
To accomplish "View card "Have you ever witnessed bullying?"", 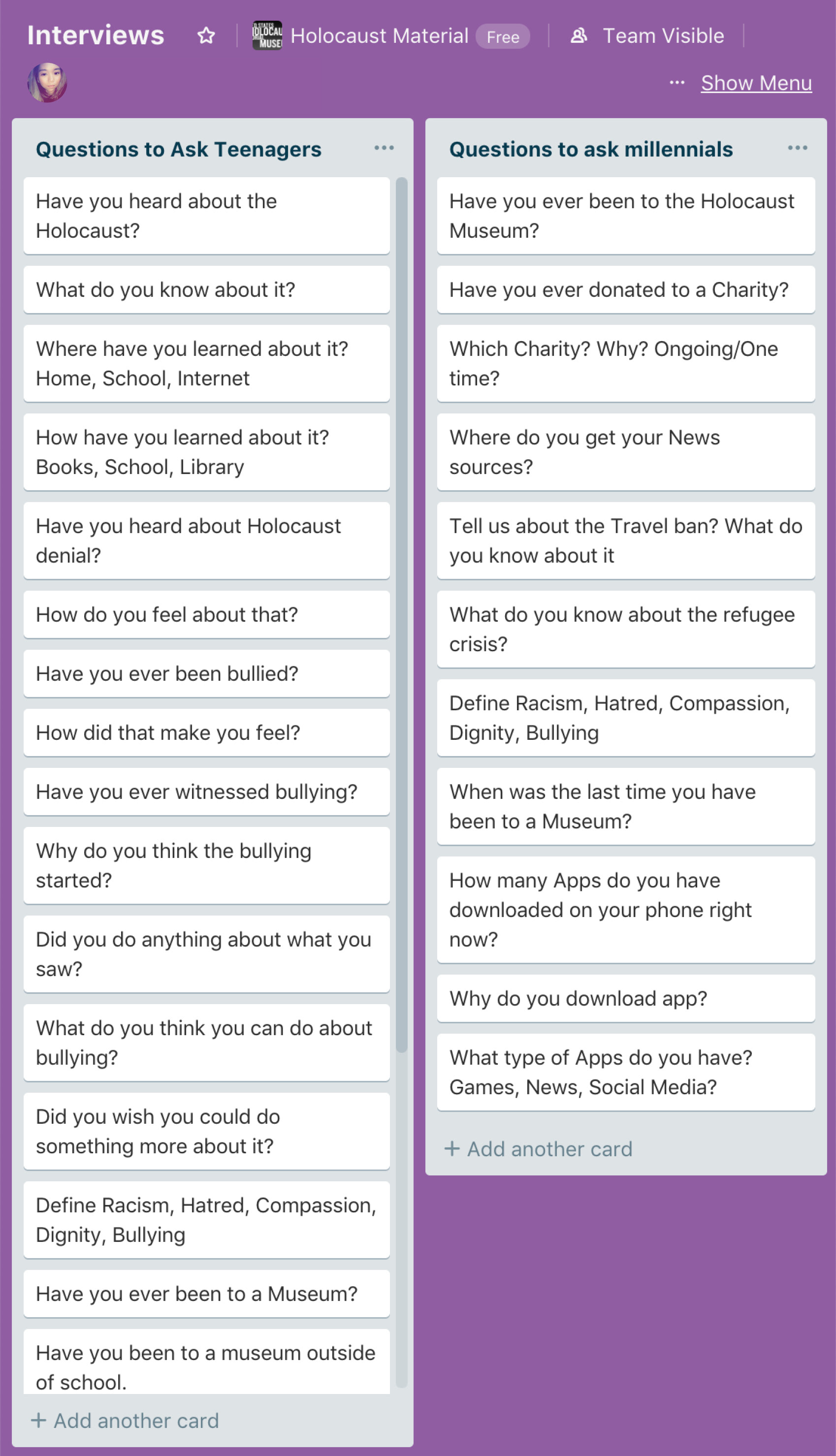I will point(207,792).
